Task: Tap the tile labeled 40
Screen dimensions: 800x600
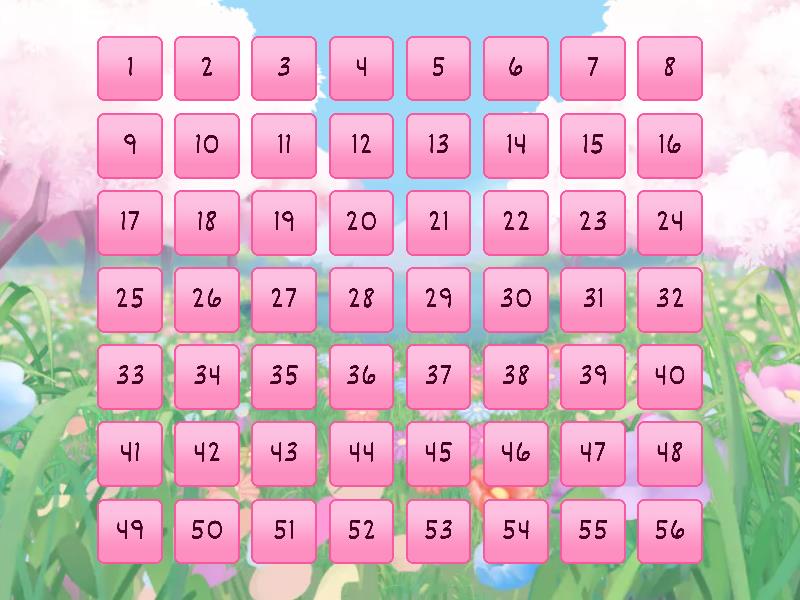Action: (x=670, y=376)
